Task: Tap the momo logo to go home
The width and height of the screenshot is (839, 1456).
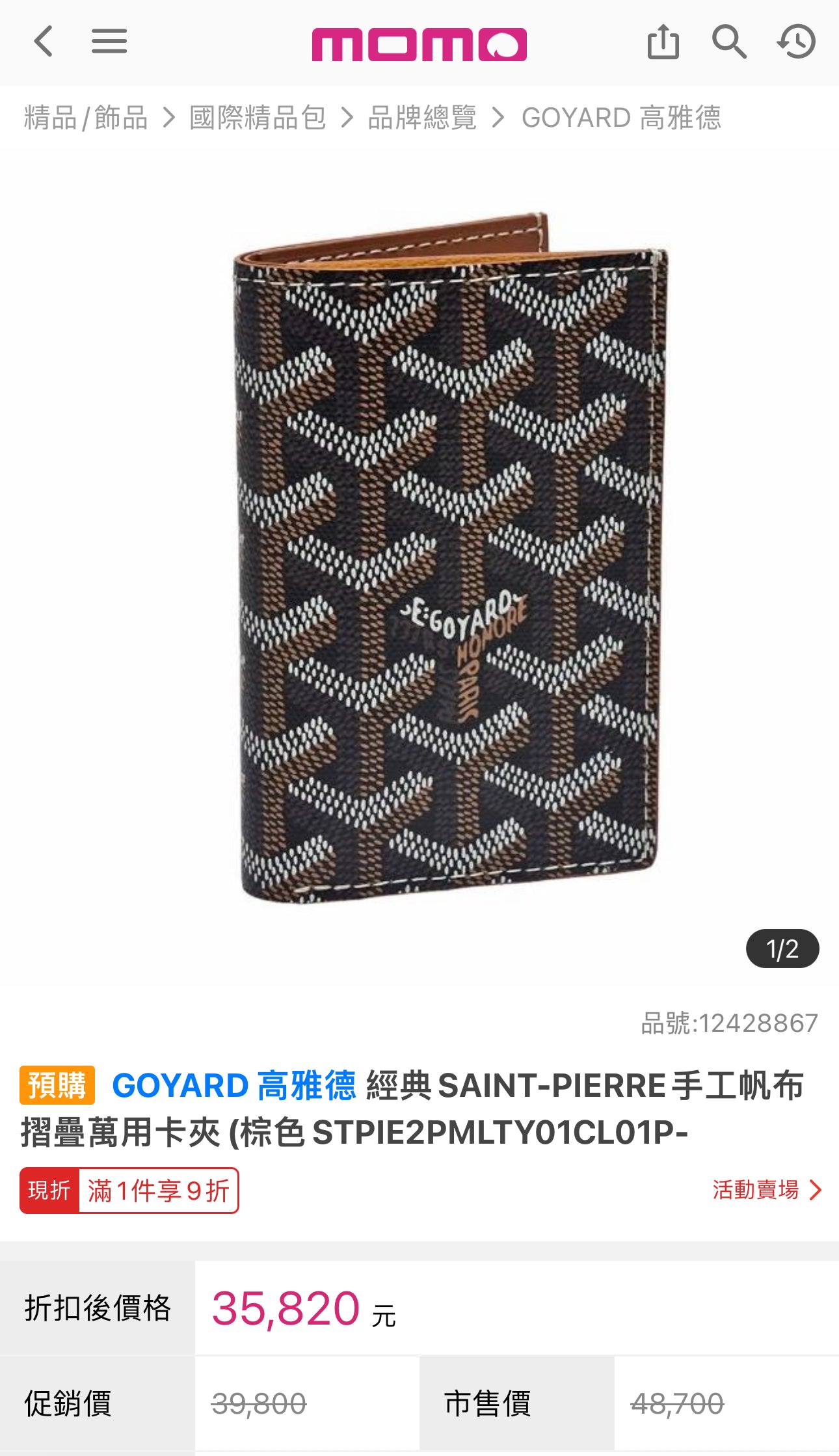Action: point(419,44)
